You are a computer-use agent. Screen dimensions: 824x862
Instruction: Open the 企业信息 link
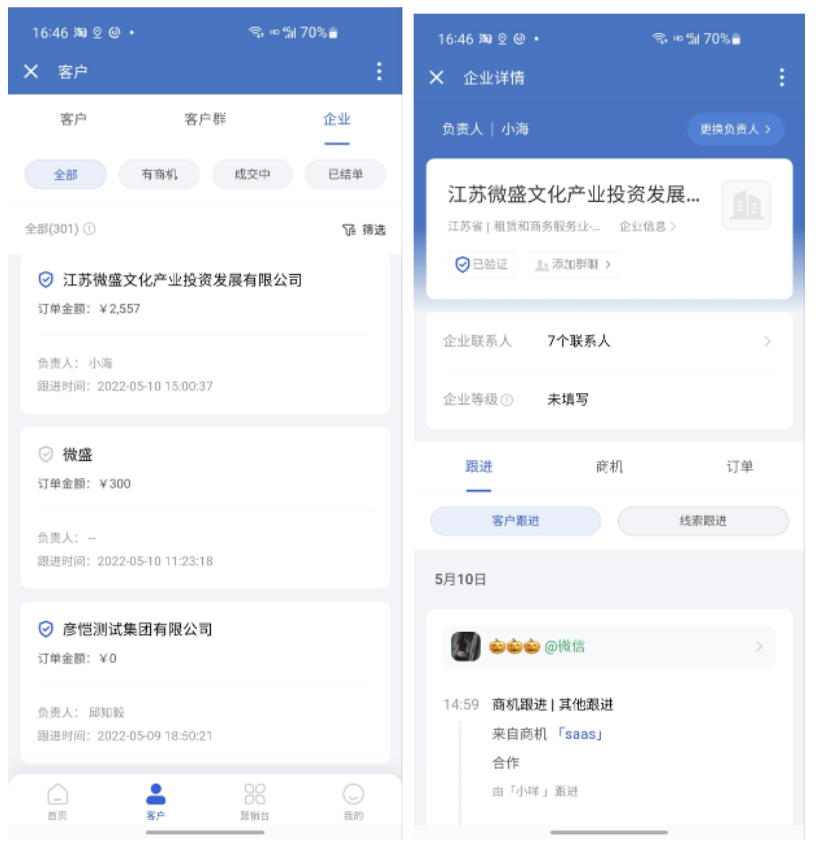click(647, 227)
